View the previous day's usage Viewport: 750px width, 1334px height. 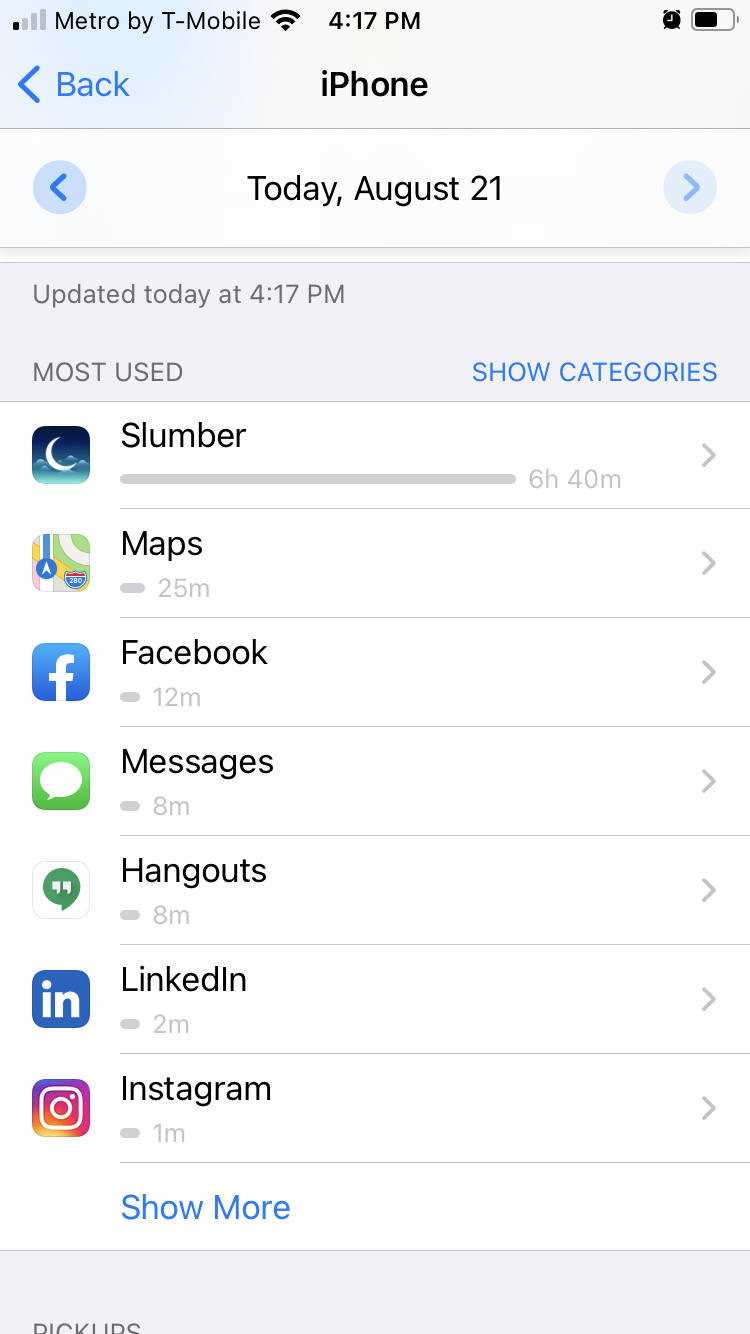point(60,187)
